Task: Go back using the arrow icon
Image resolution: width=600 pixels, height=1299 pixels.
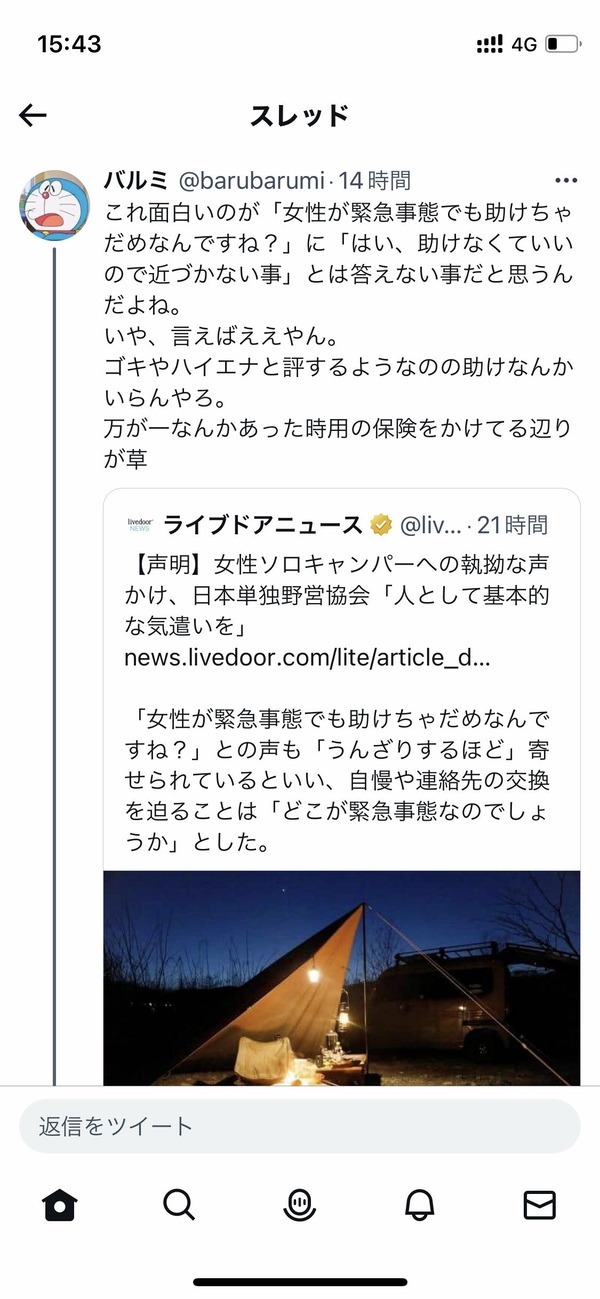Action: (x=33, y=116)
